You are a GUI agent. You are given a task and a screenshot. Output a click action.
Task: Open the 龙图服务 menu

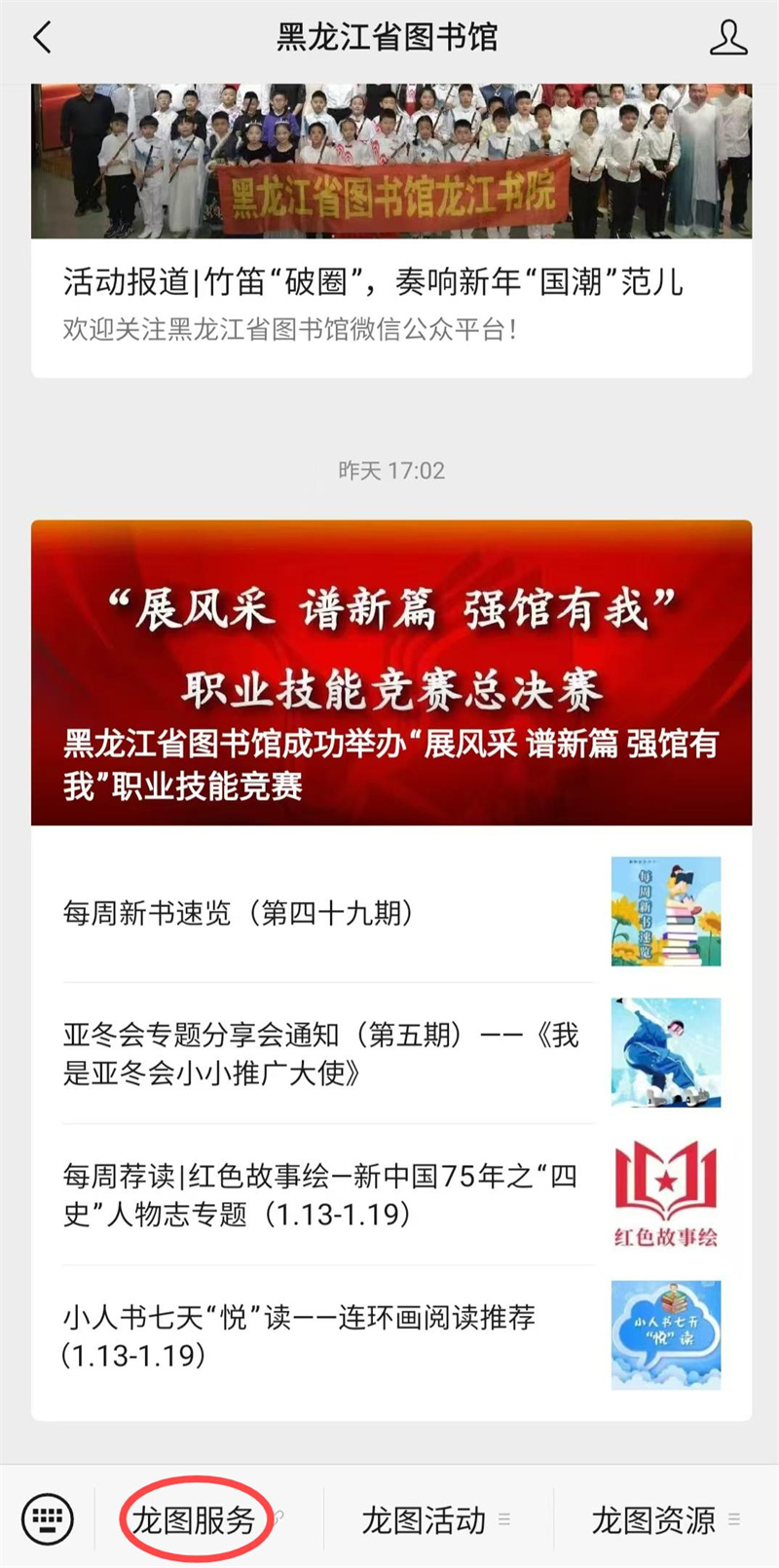(194, 1519)
